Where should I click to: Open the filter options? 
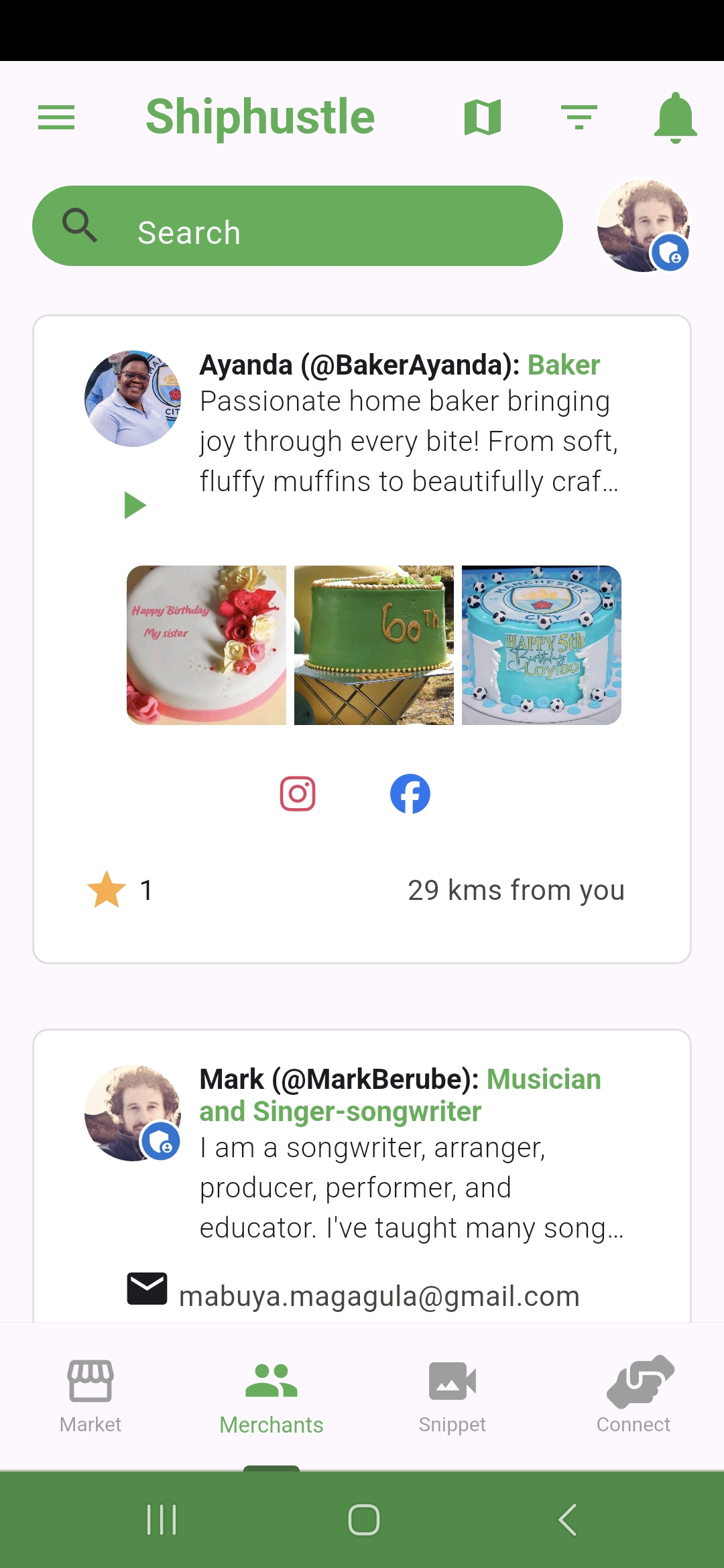579,118
